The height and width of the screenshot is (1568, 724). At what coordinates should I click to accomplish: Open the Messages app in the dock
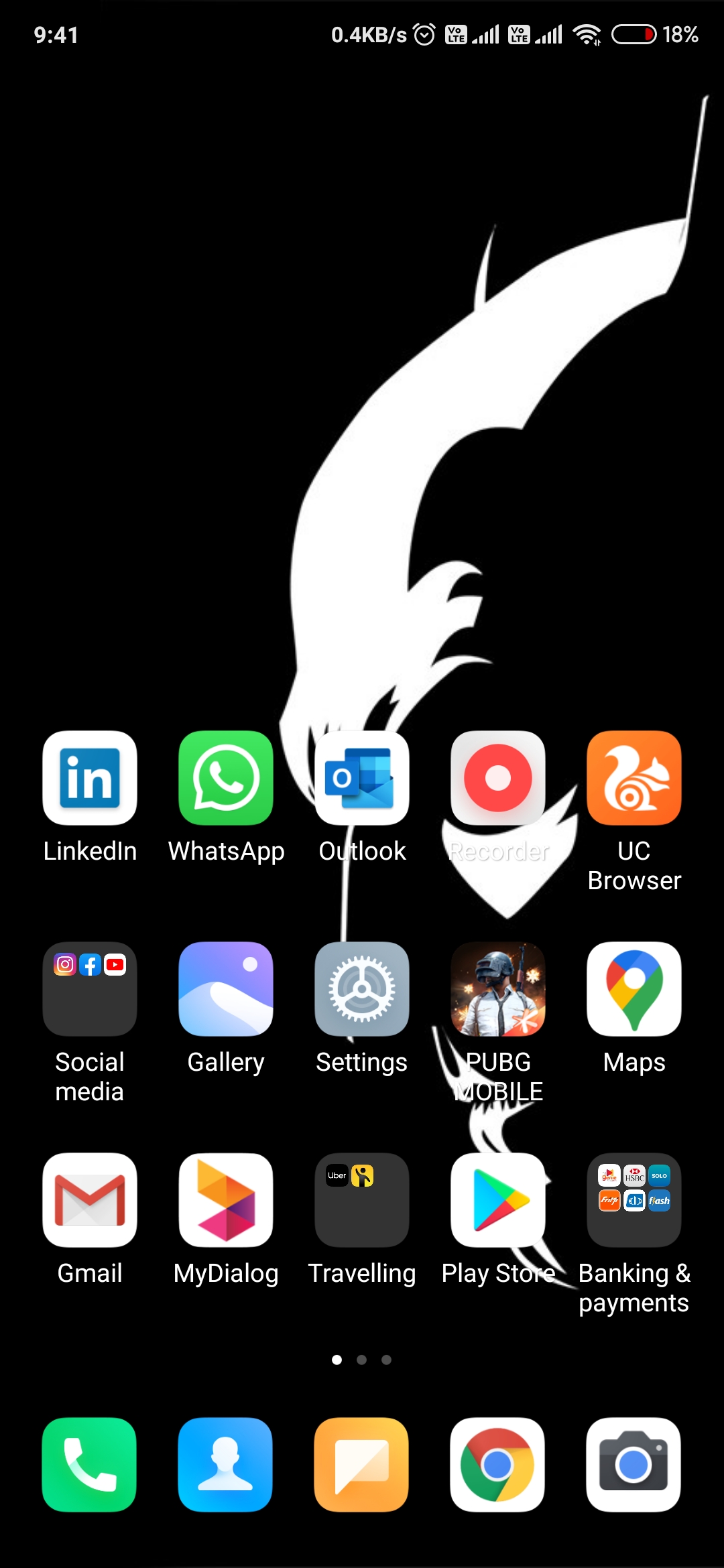coord(361,1465)
